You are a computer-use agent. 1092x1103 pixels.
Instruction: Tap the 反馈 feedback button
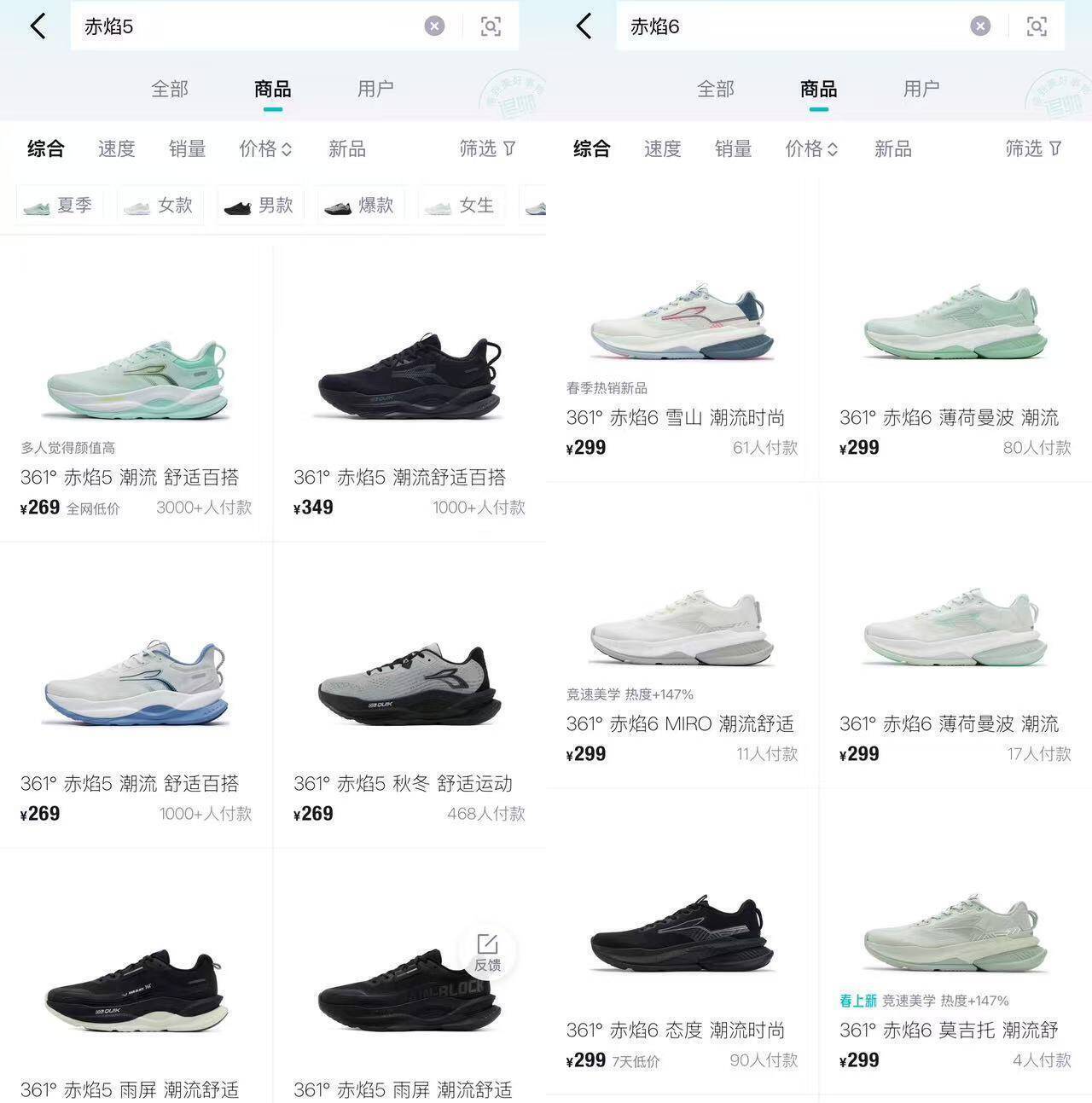coord(487,952)
